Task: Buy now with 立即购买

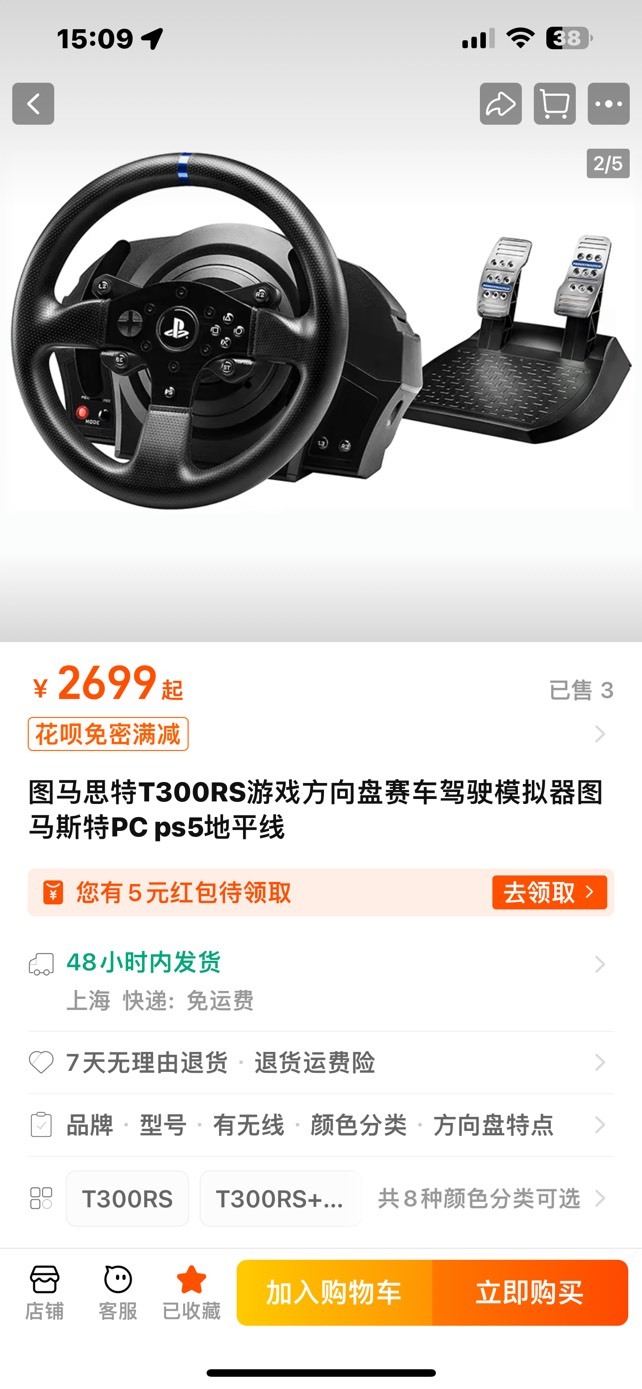Action: (x=530, y=1292)
